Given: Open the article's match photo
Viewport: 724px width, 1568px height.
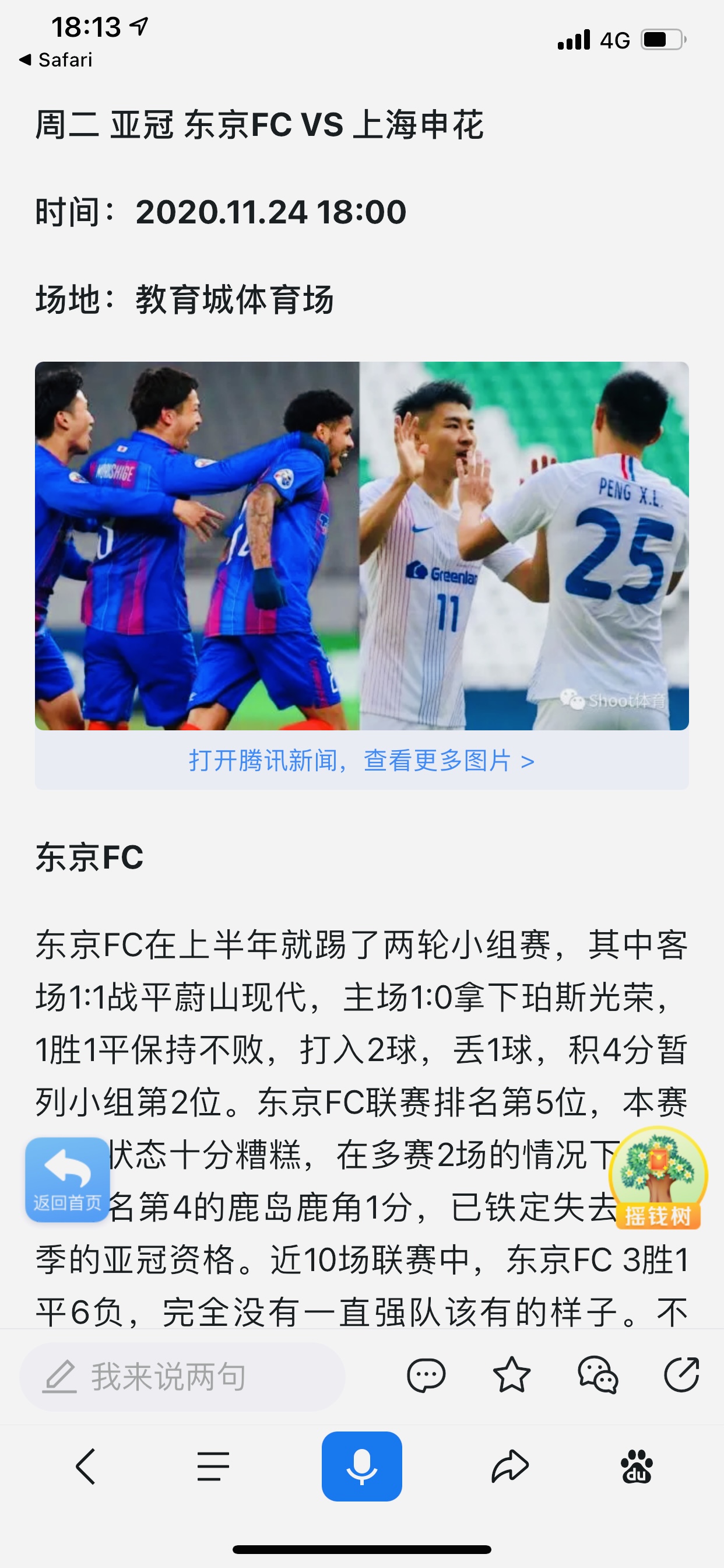Looking at the screenshot, I should click(x=361, y=545).
